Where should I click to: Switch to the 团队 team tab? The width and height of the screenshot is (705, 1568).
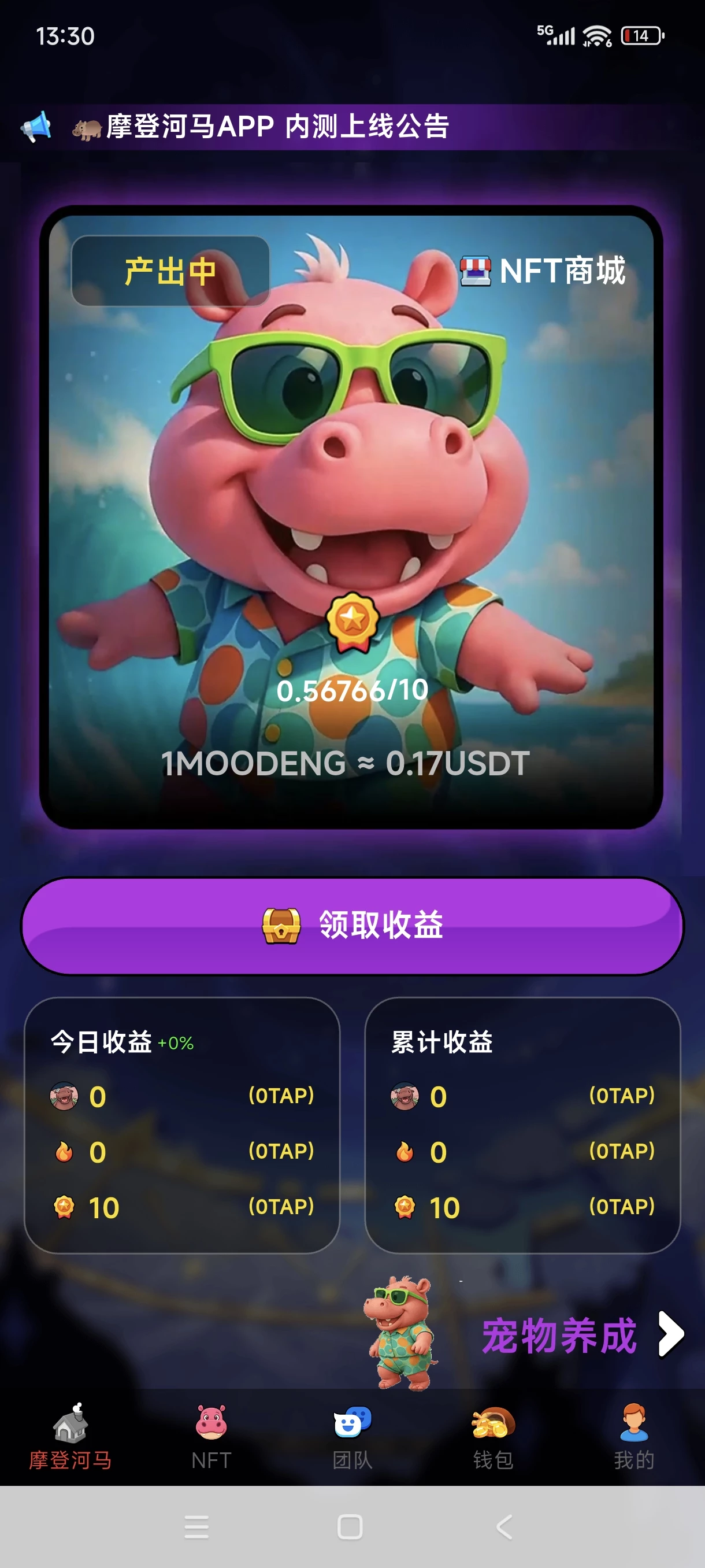pos(352,1437)
